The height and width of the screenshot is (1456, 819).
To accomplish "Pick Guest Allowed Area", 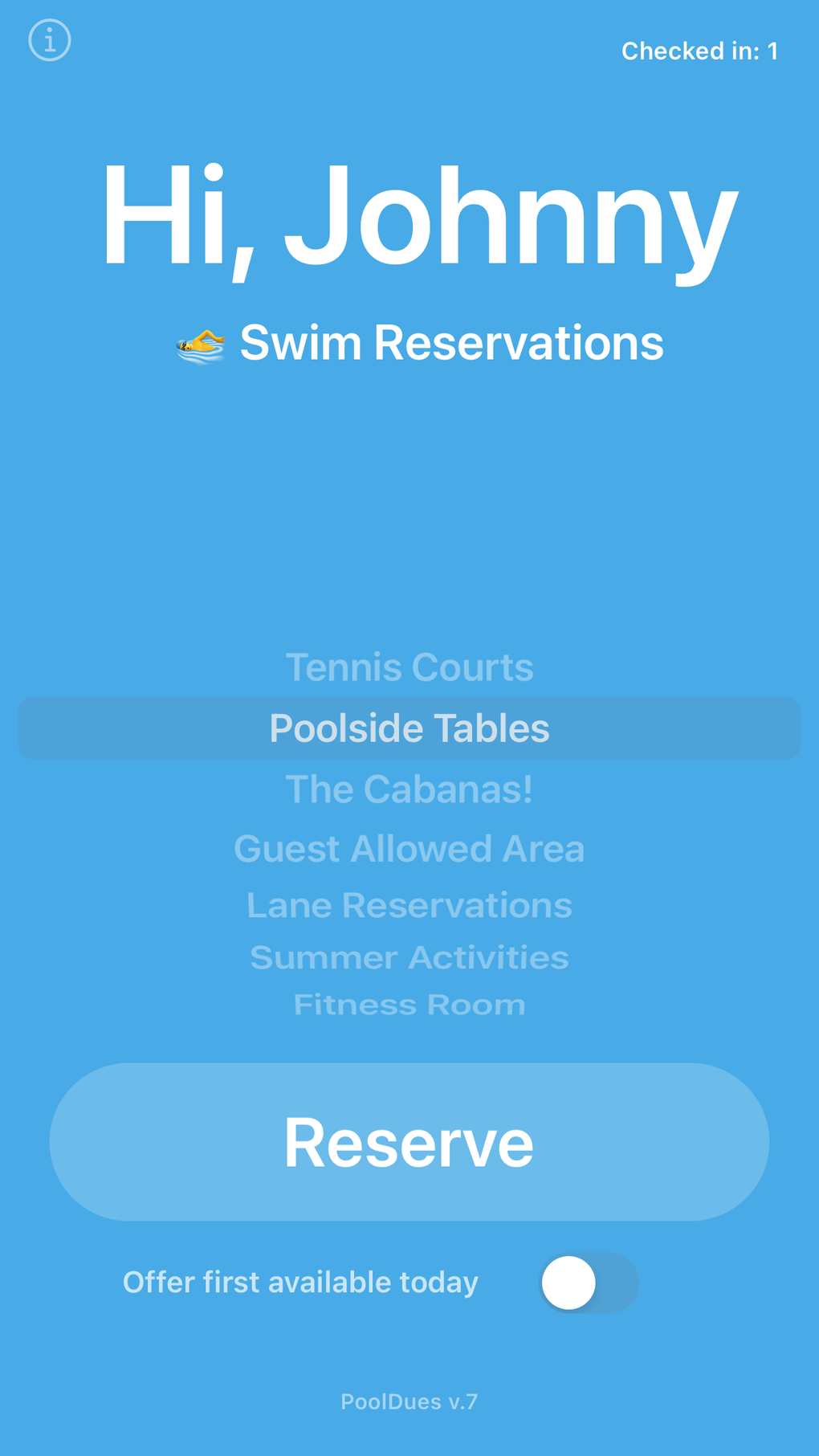I will (409, 849).
